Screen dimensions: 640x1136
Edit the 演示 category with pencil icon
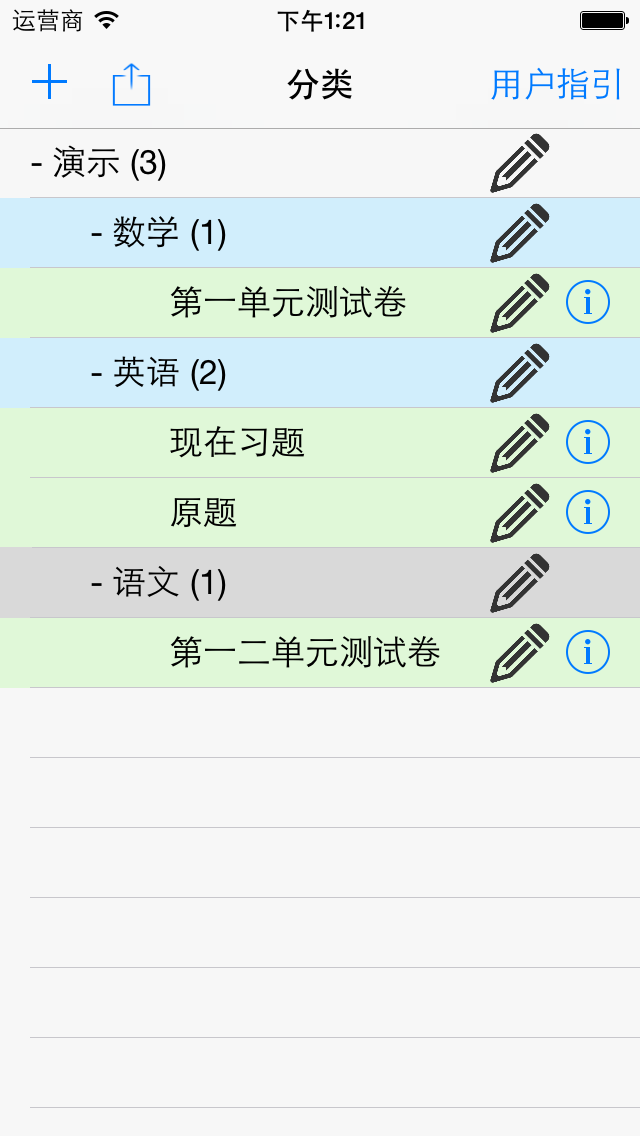pyautogui.click(x=520, y=163)
